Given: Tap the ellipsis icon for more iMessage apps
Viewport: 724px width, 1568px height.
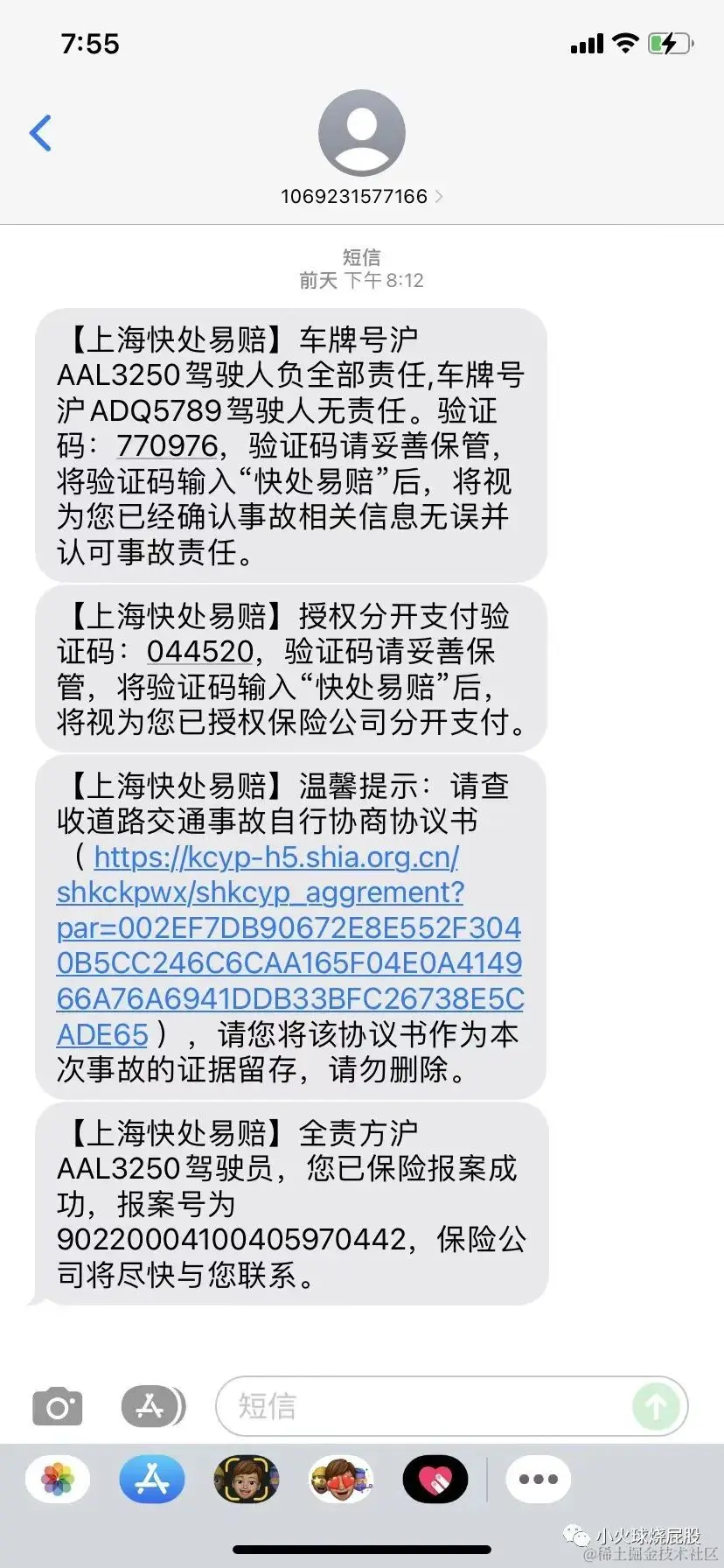Looking at the screenshot, I should click(537, 1479).
